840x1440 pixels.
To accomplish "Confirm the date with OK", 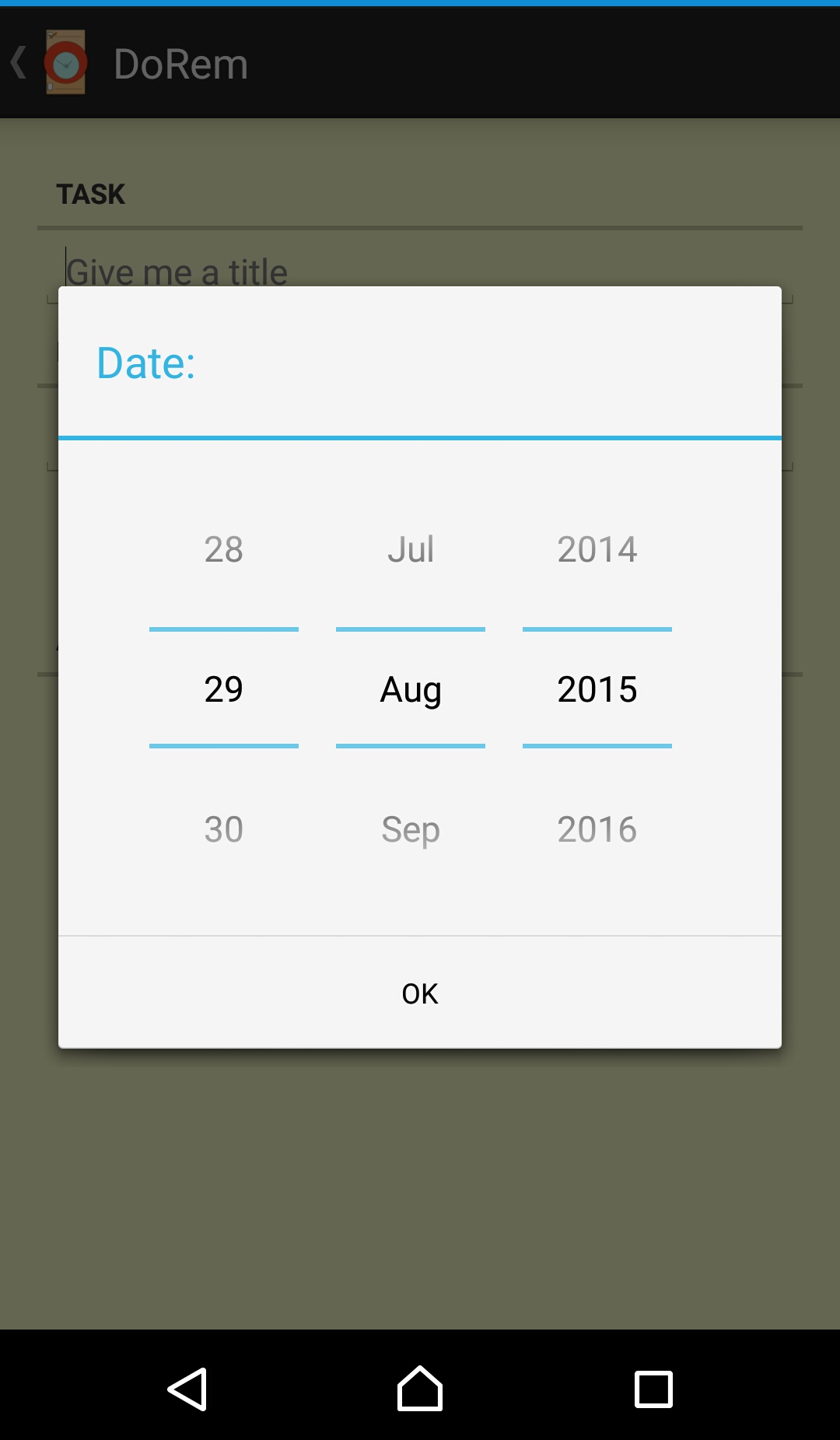I will tap(420, 993).
